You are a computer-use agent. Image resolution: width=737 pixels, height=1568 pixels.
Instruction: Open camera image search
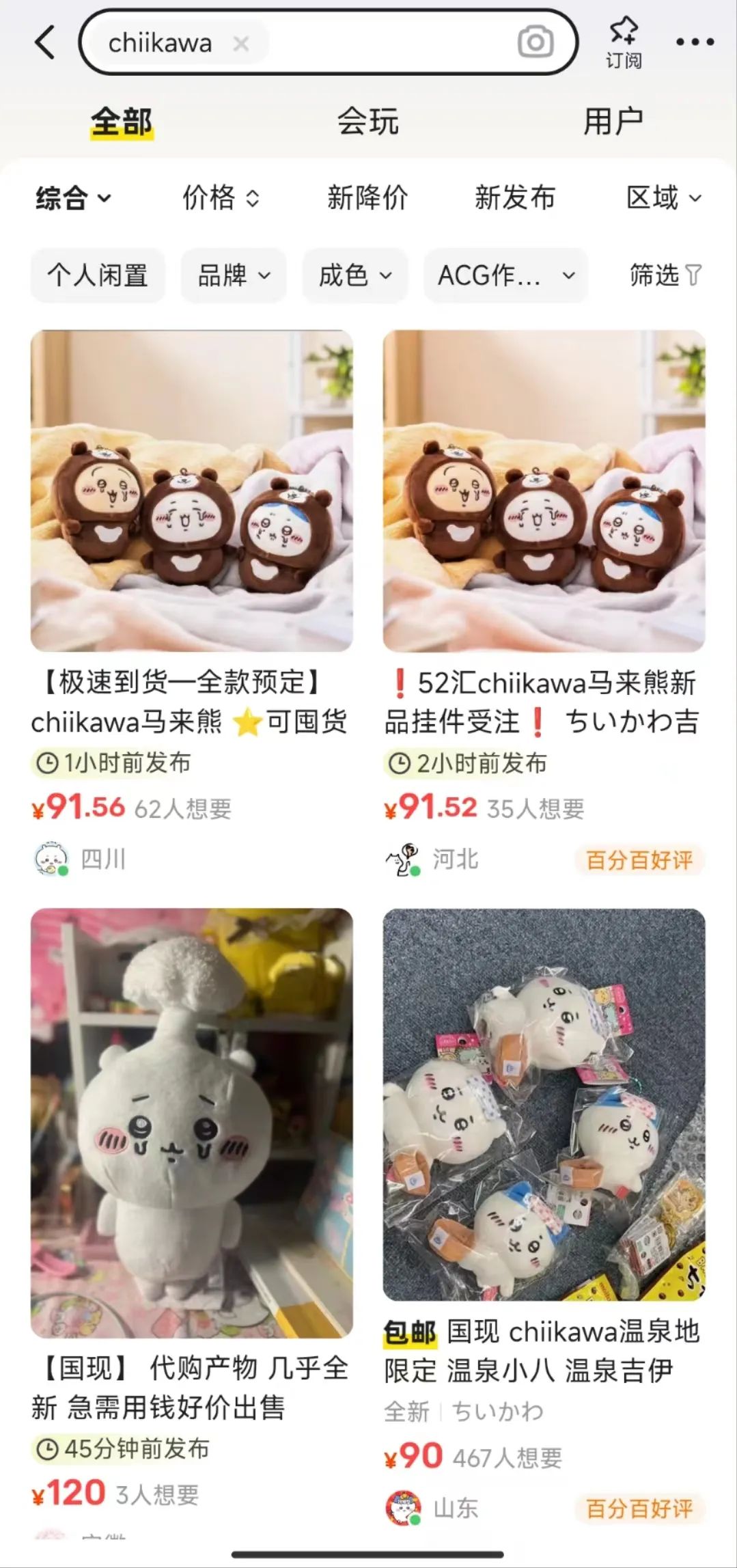click(x=535, y=42)
